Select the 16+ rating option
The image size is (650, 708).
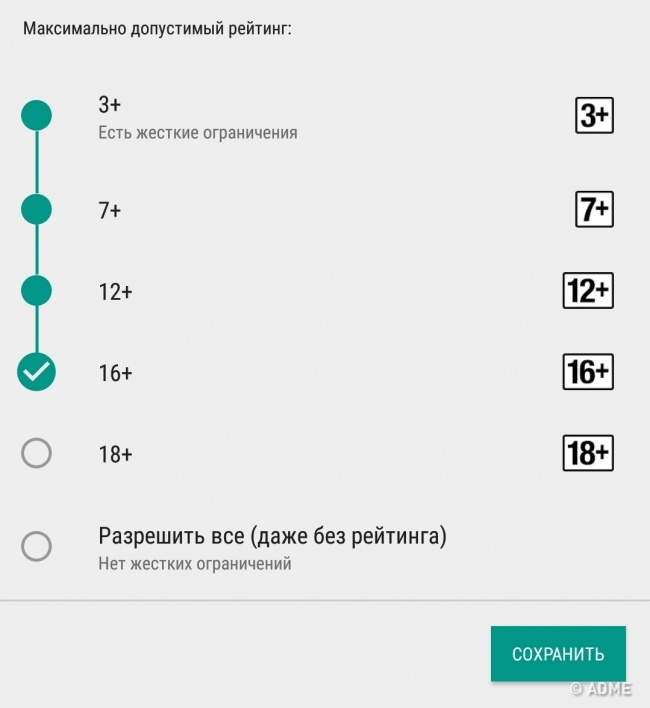(x=36, y=372)
